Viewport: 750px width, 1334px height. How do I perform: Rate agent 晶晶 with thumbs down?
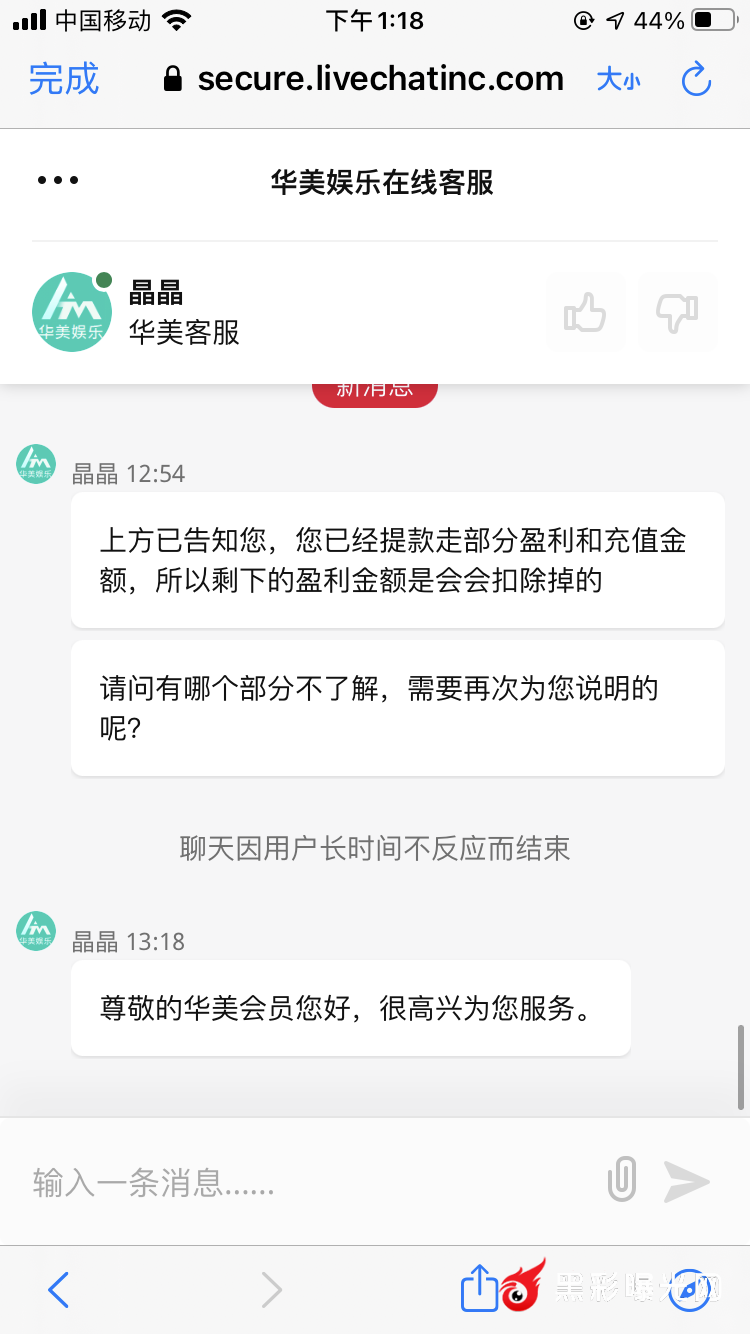click(x=678, y=312)
